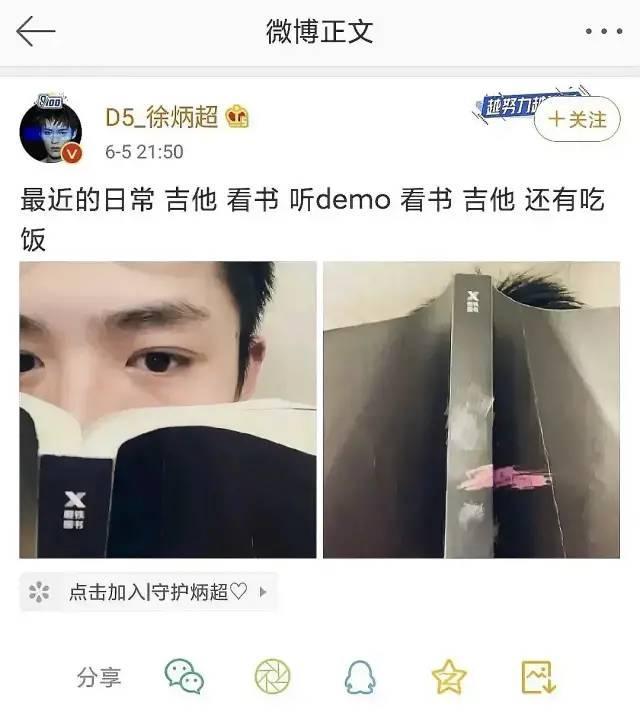Open the photo showing the book spine
Image resolution: width=640 pixels, height=725 pixels.
tap(471, 409)
